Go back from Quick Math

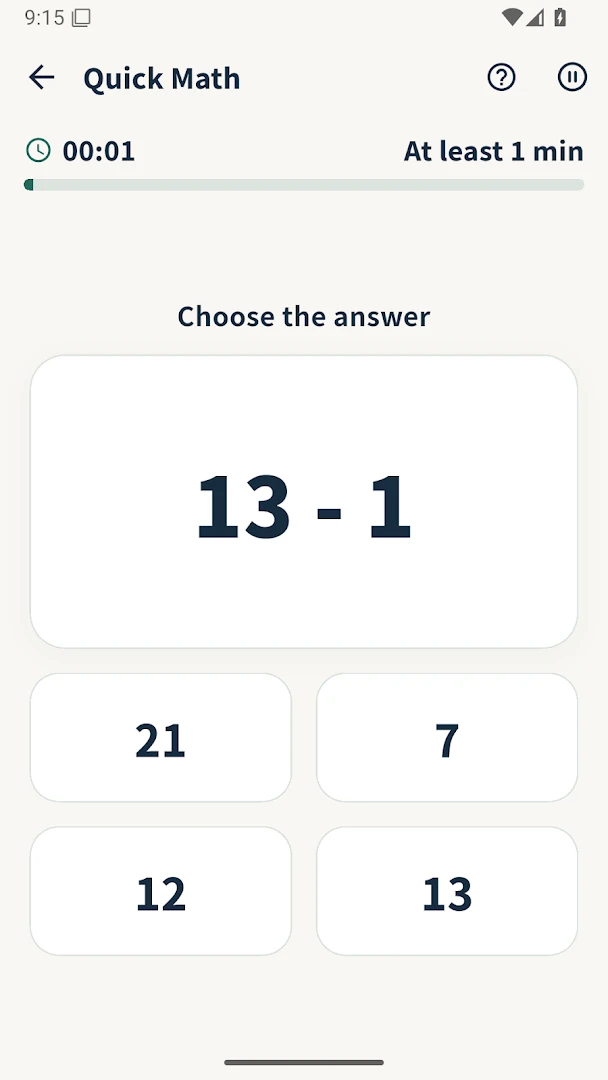[x=41, y=77]
